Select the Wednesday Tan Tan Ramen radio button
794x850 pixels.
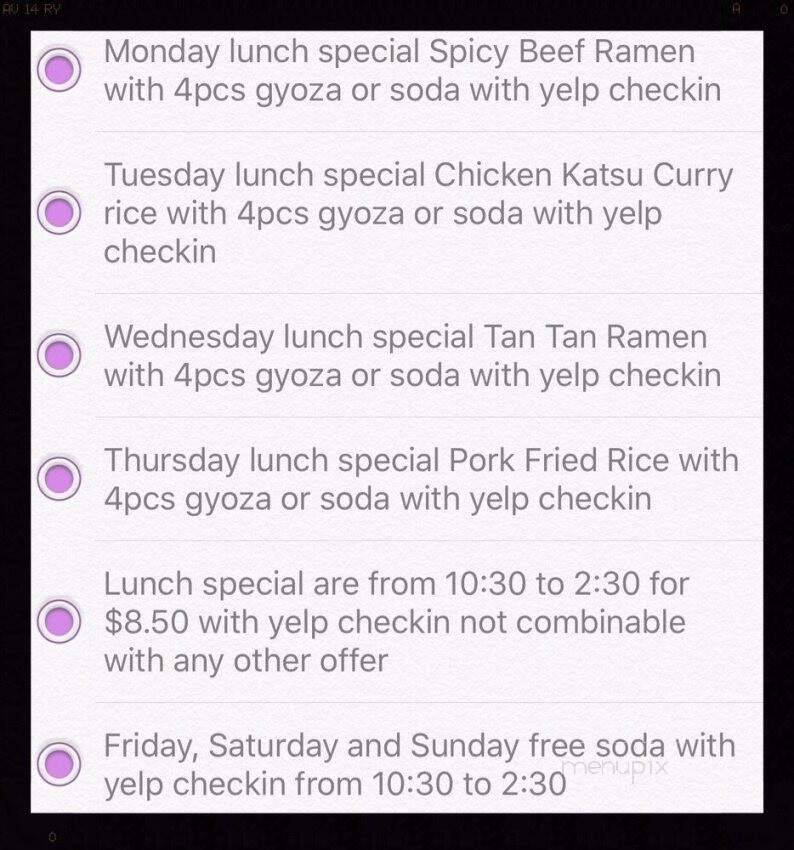coord(60,352)
